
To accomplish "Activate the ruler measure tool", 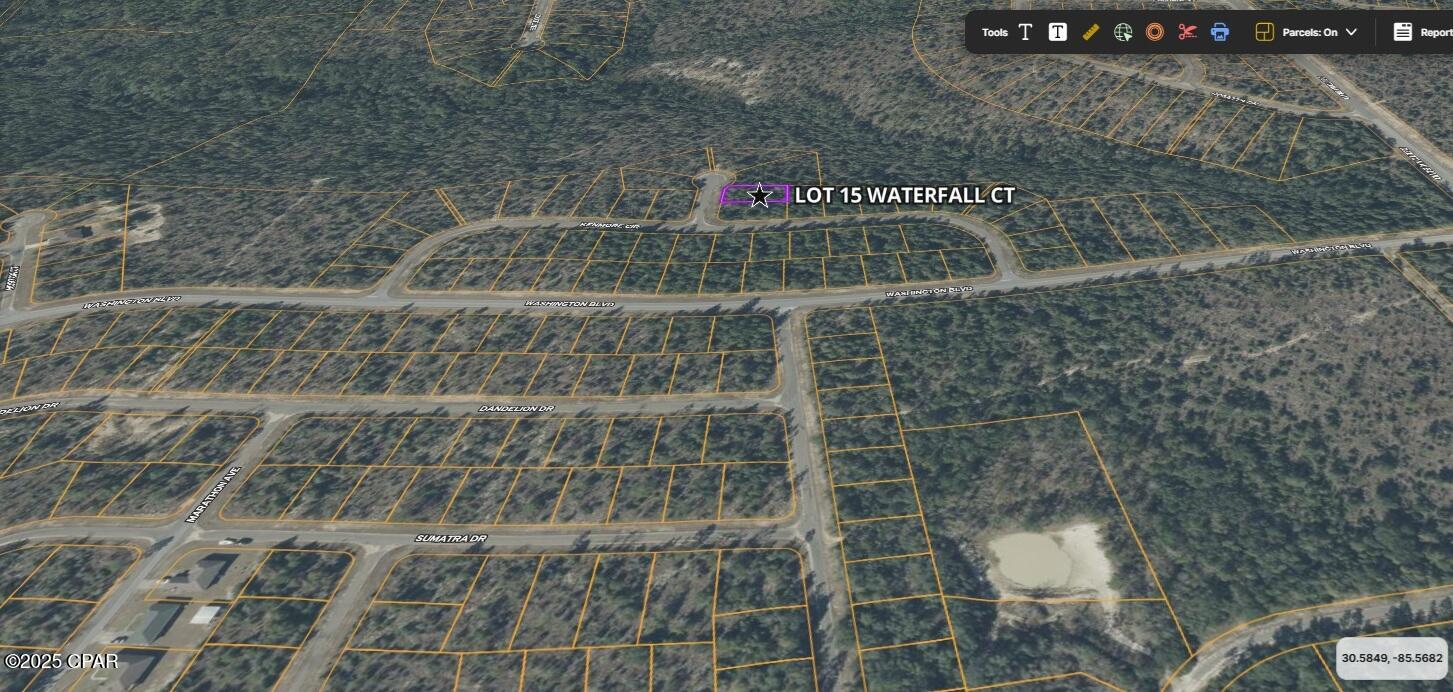I will (x=1090, y=32).
